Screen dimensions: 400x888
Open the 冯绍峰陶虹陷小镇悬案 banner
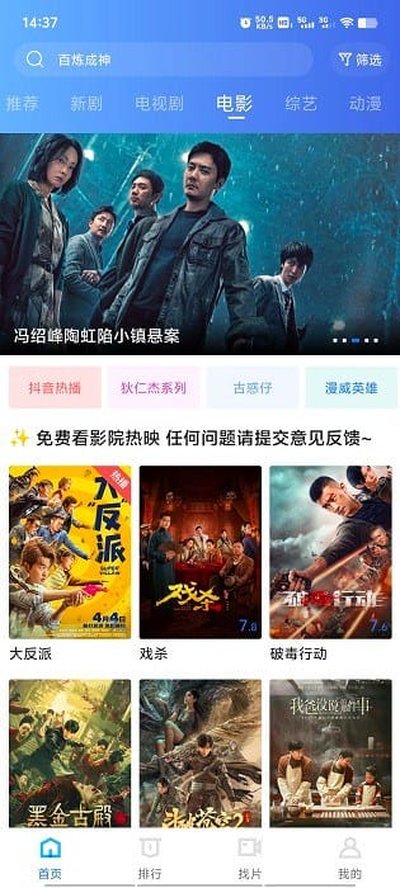click(x=200, y=244)
